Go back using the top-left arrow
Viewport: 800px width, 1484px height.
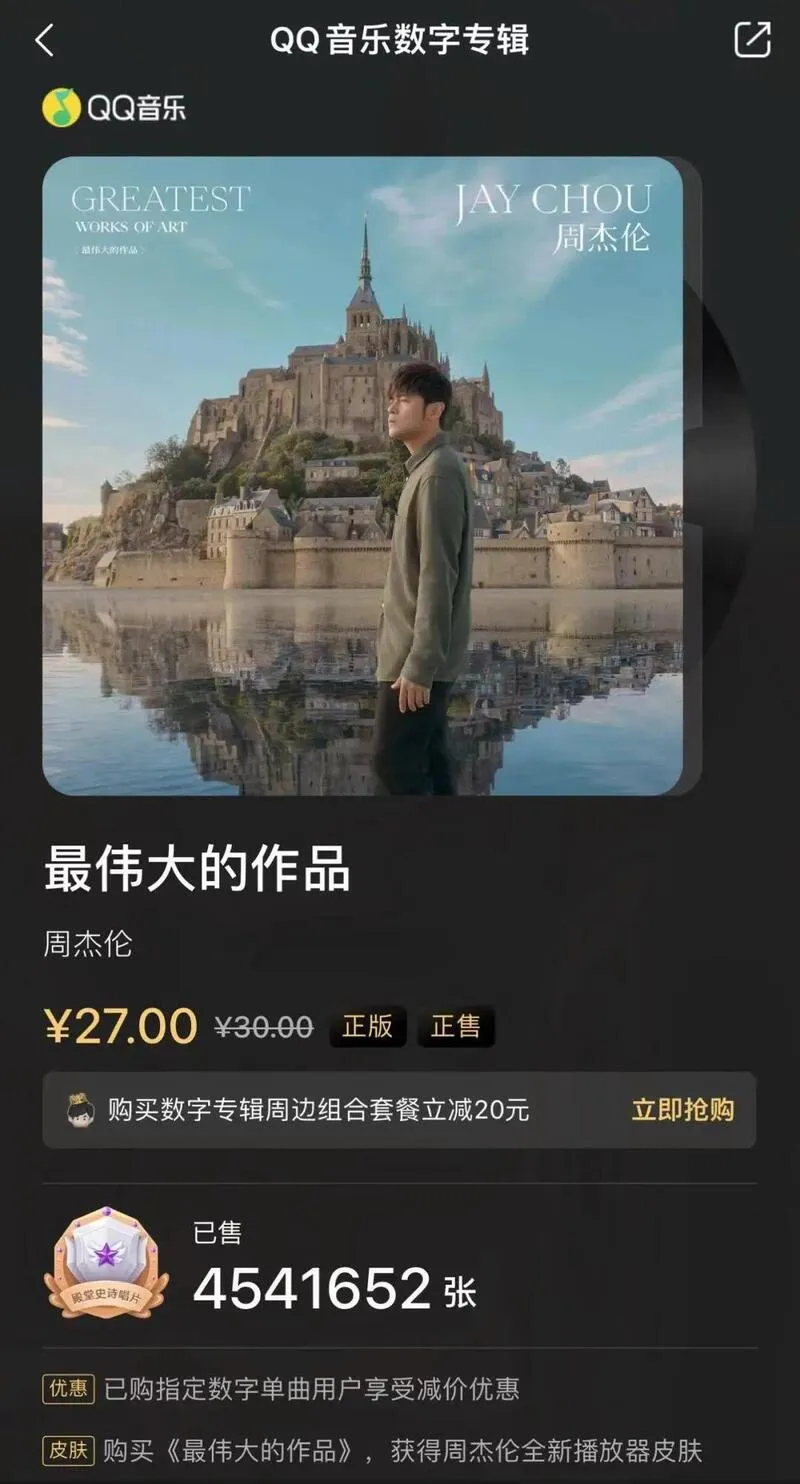pos(44,41)
